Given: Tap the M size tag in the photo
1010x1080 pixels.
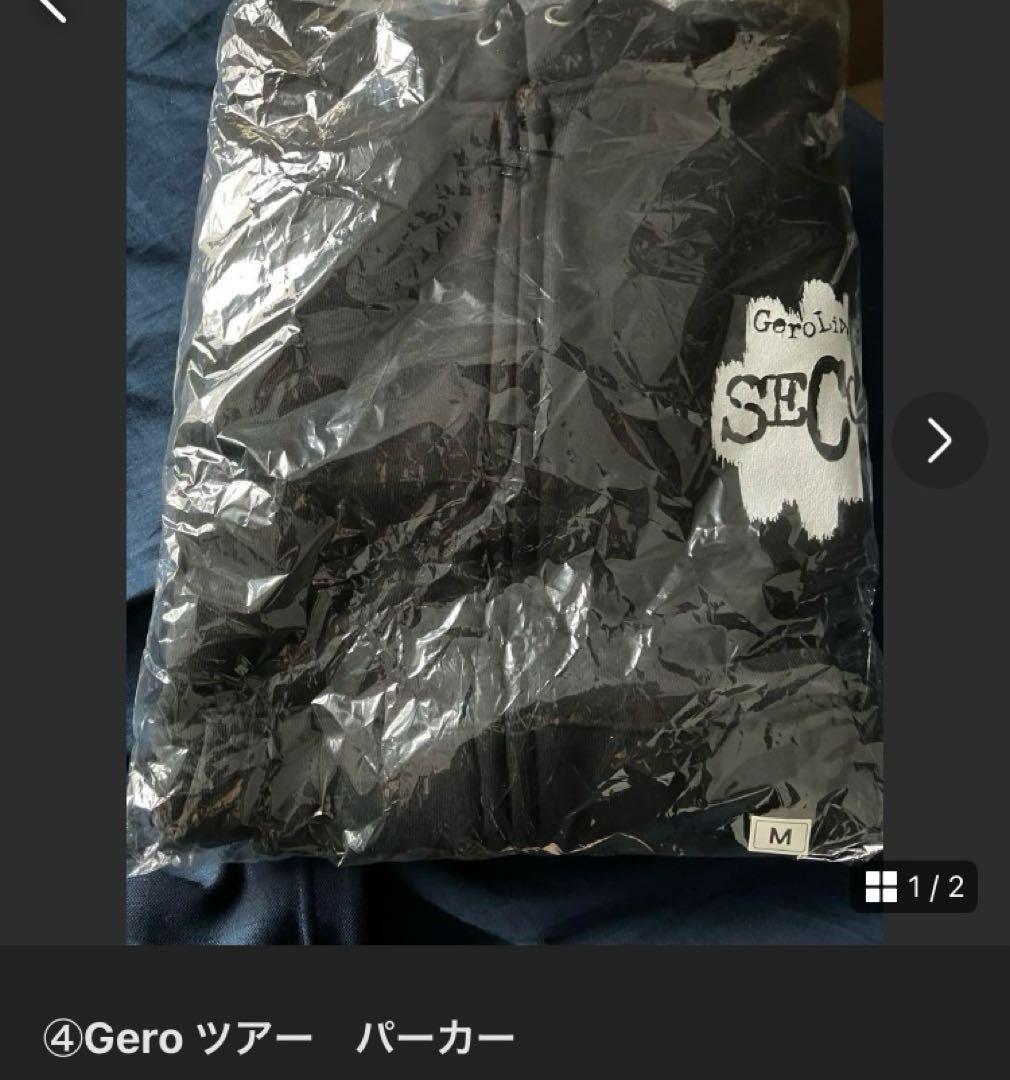Looking at the screenshot, I should (x=777, y=833).
